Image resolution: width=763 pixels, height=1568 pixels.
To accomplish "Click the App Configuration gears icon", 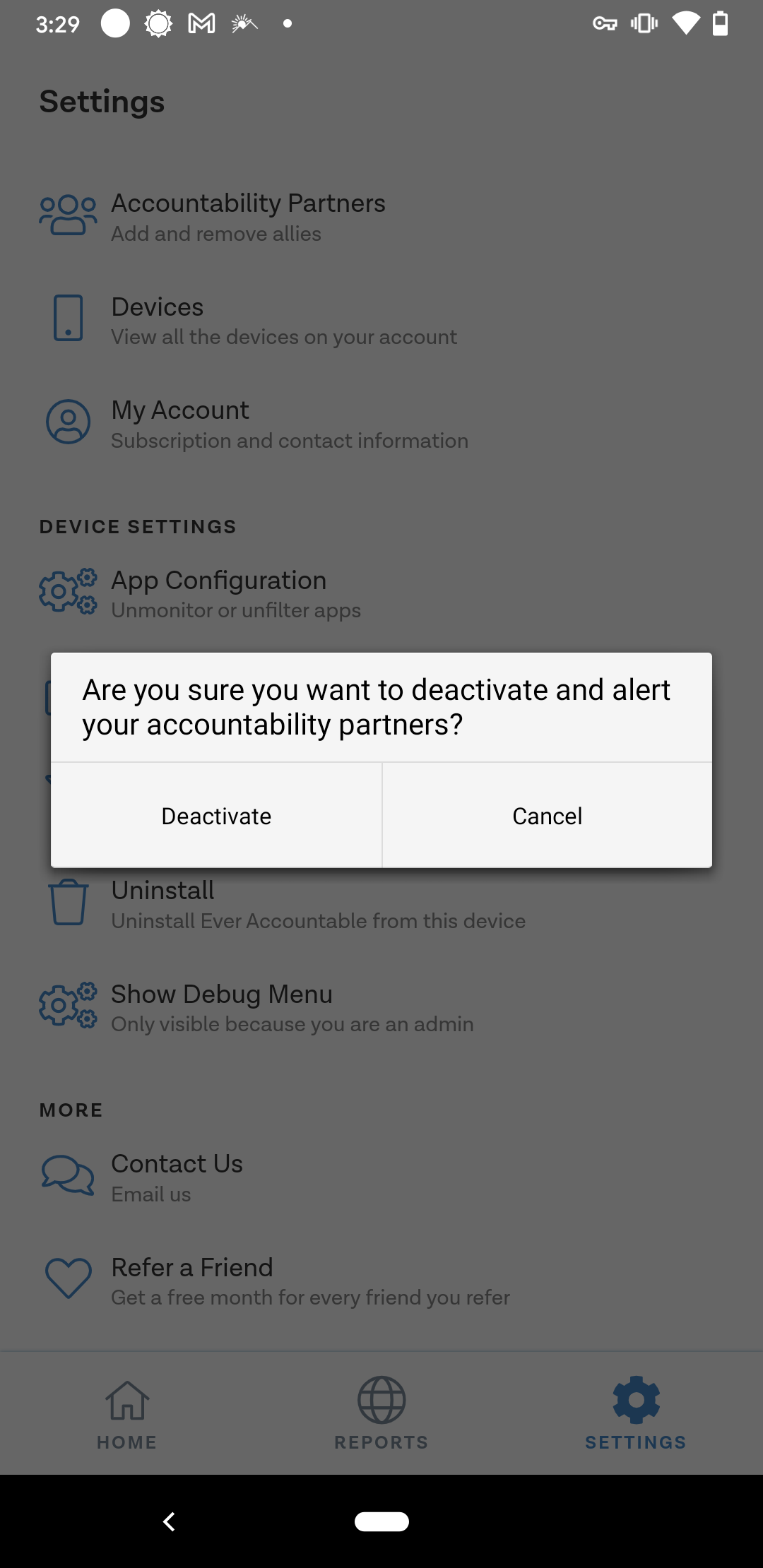I will tap(67, 592).
